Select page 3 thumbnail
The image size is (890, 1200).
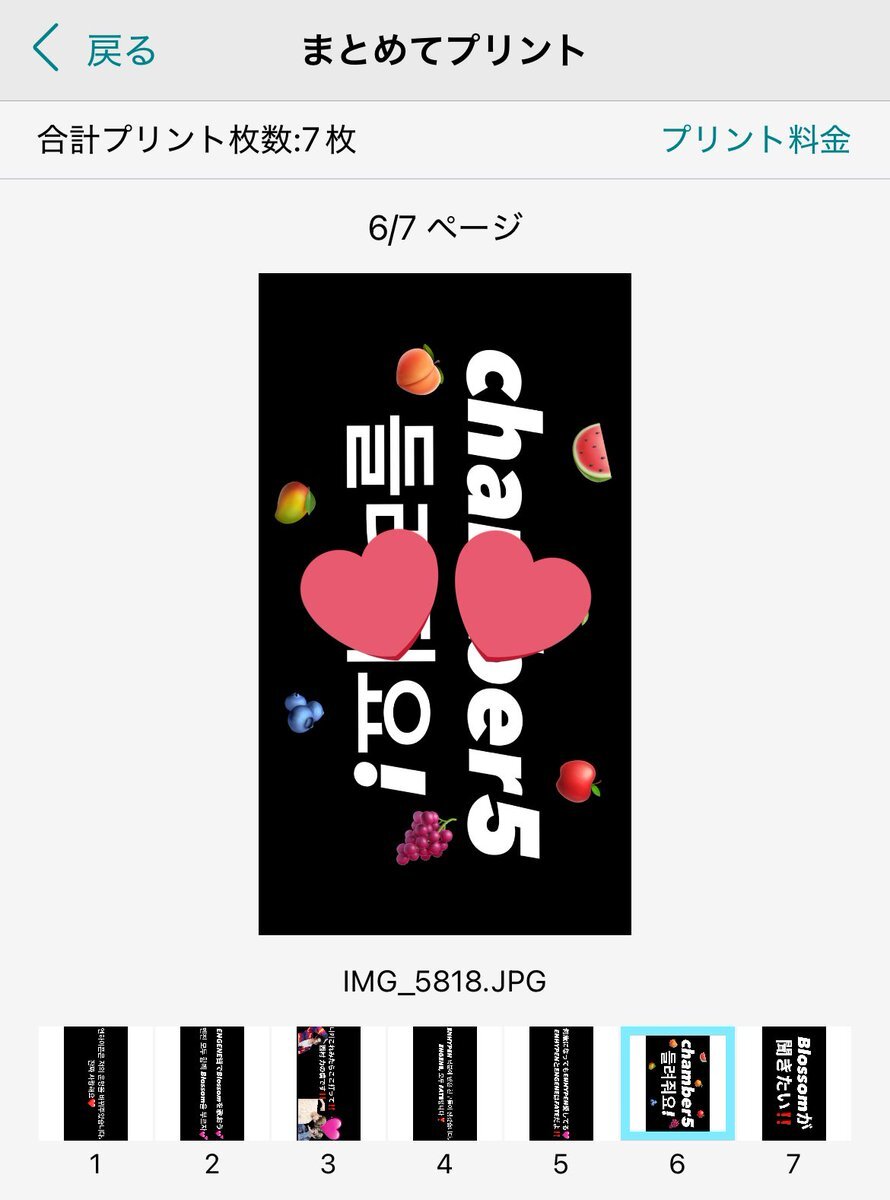tap(328, 1083)
